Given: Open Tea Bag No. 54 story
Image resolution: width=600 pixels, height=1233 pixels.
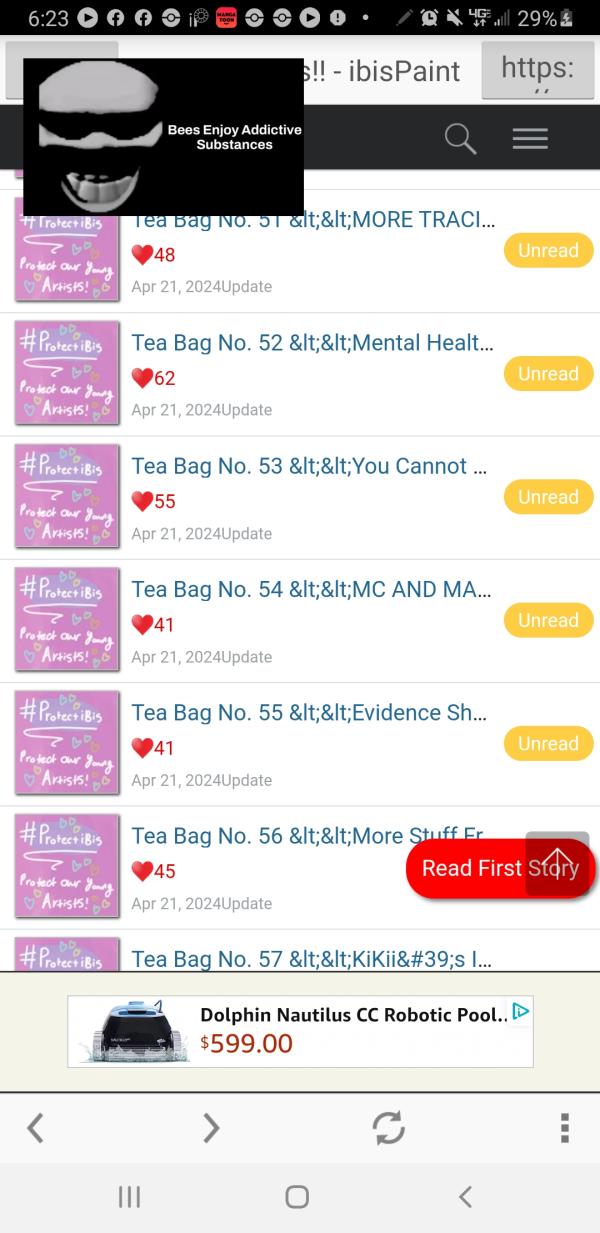Looking at the screenshot, I should tap(311, 589).
